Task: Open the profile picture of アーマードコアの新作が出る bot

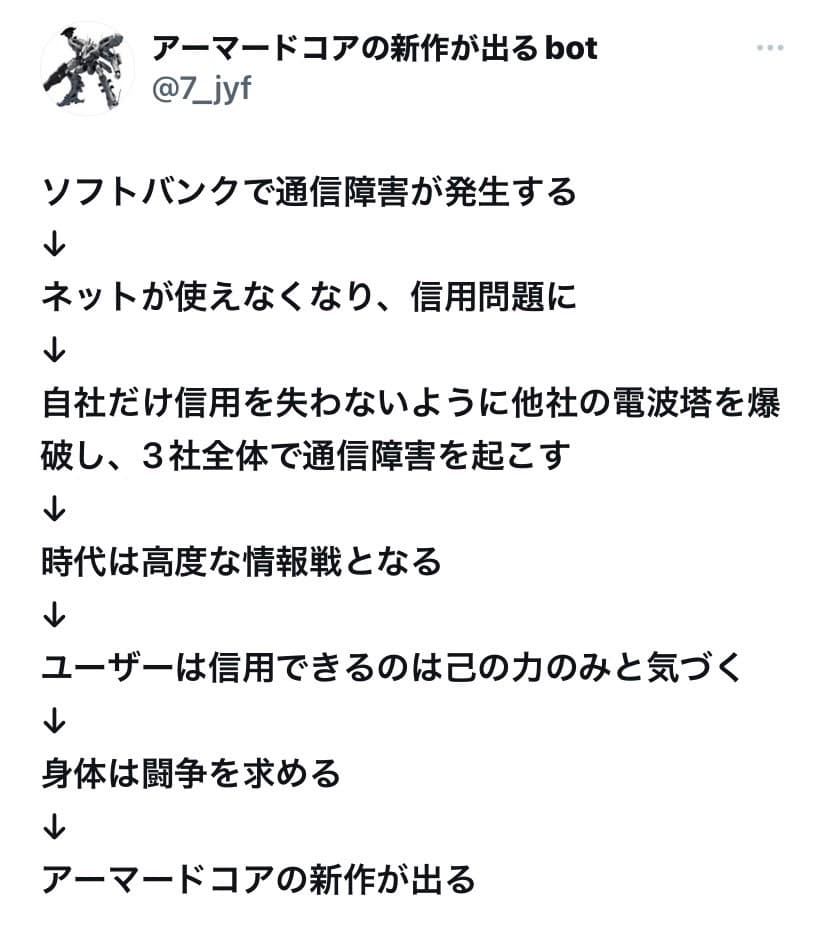Action: coord(86,68)
